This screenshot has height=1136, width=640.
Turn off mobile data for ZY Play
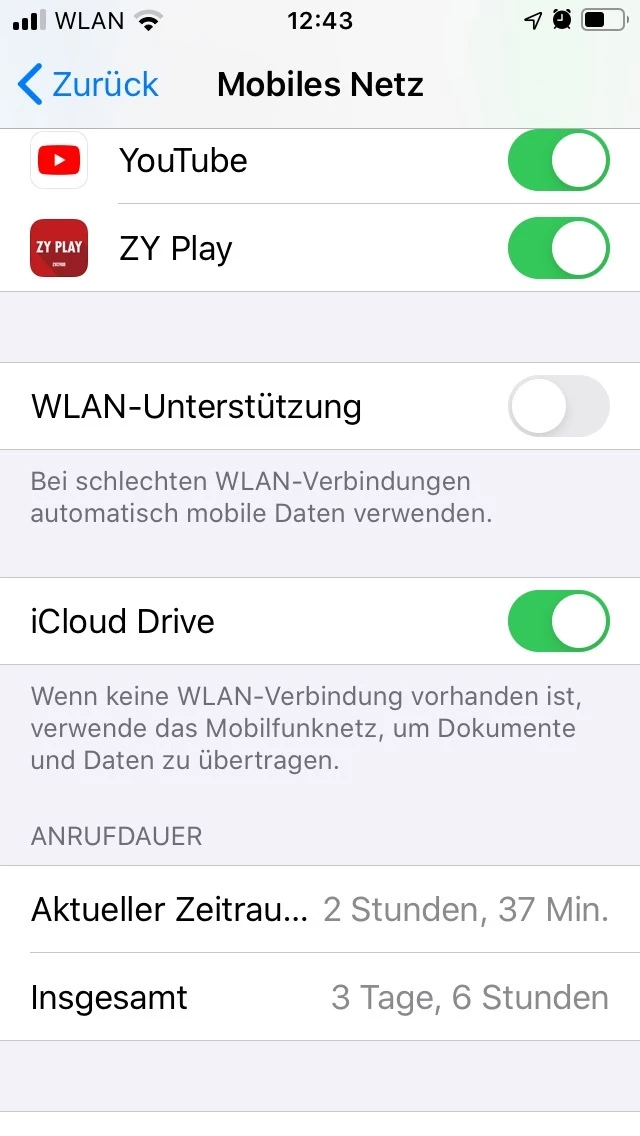coord(558,248)
